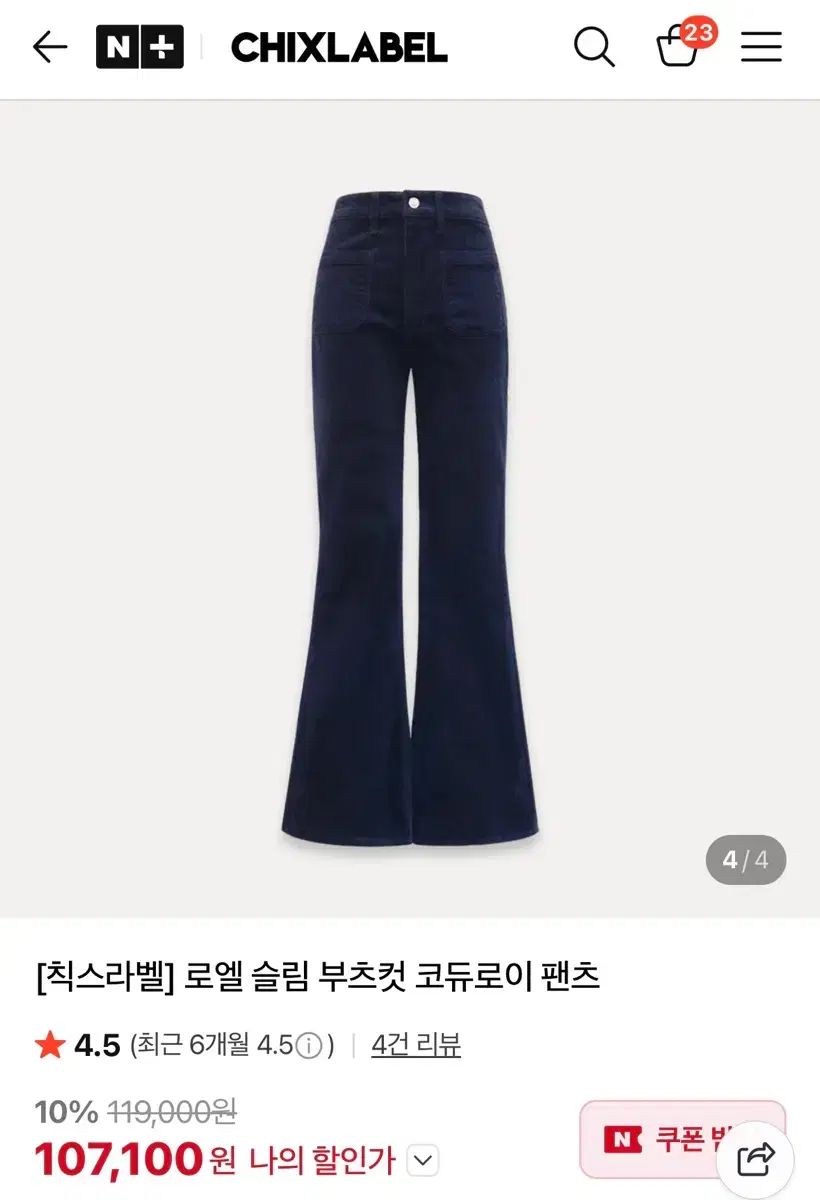Image resolution: width=820 pixels, height=1200 pixels.
Task: Read the 4건 리뷰 reviews
Action: (x=416, y=1045)
